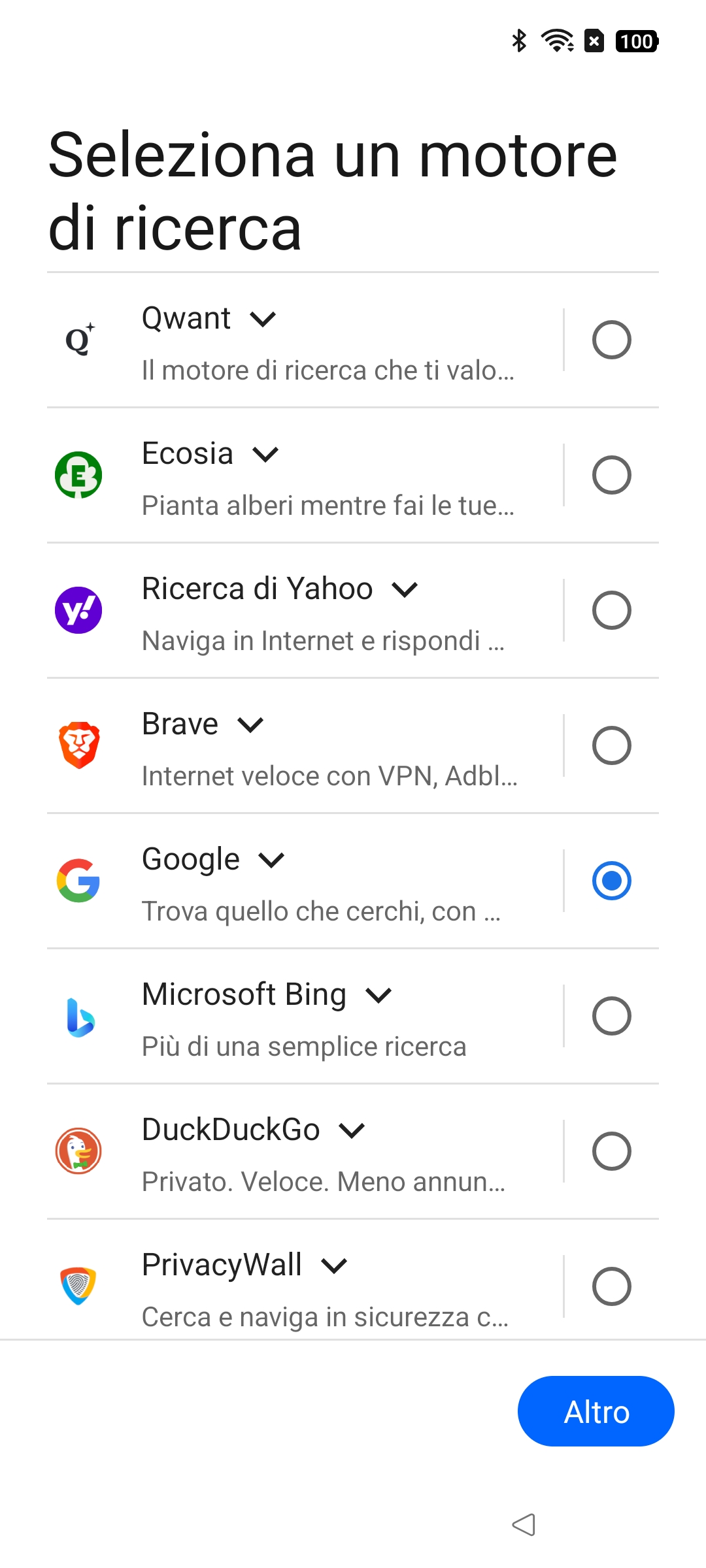
Task: Go back with the system back arrow
Action: [524, 1525]
